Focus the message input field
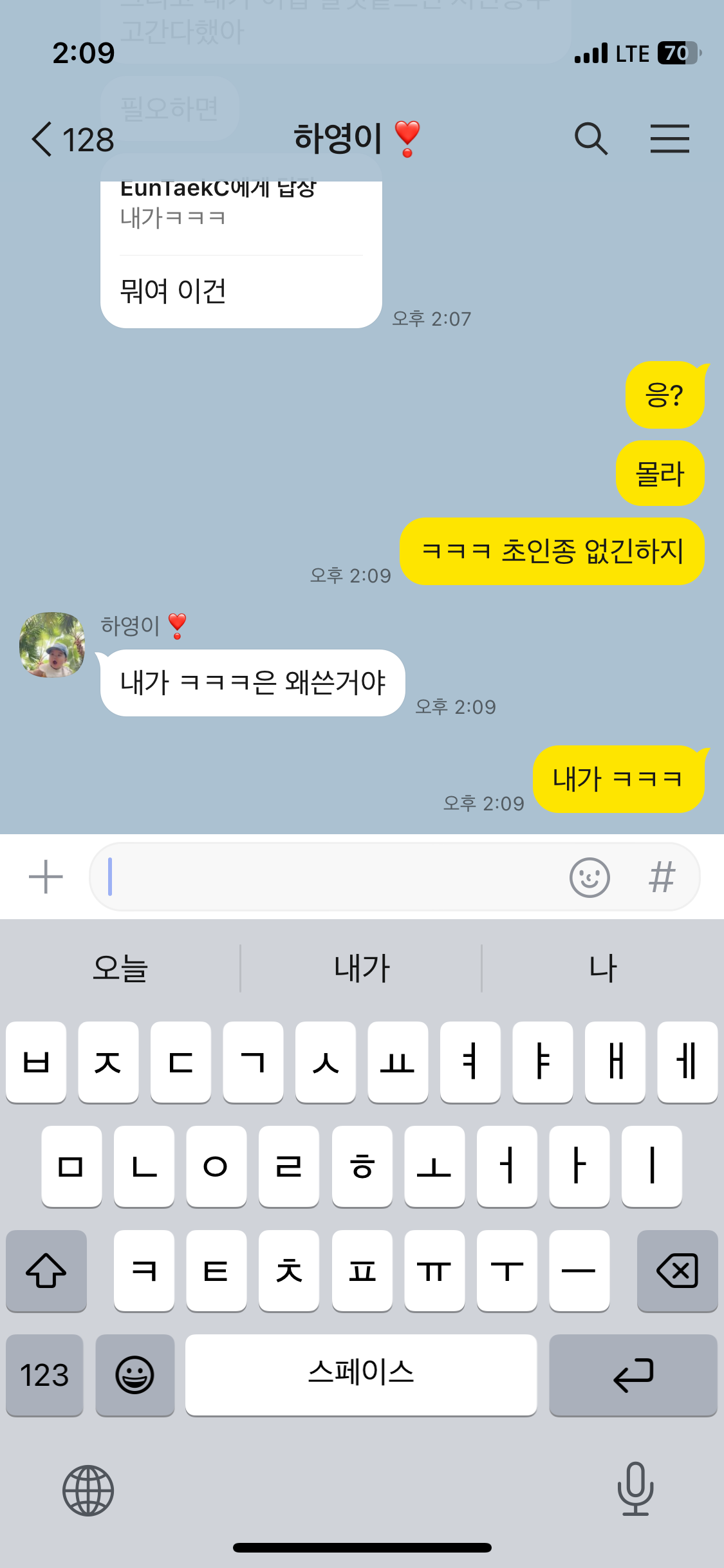The height and width of the screenshot is (1568, 724). coord(328,877)
